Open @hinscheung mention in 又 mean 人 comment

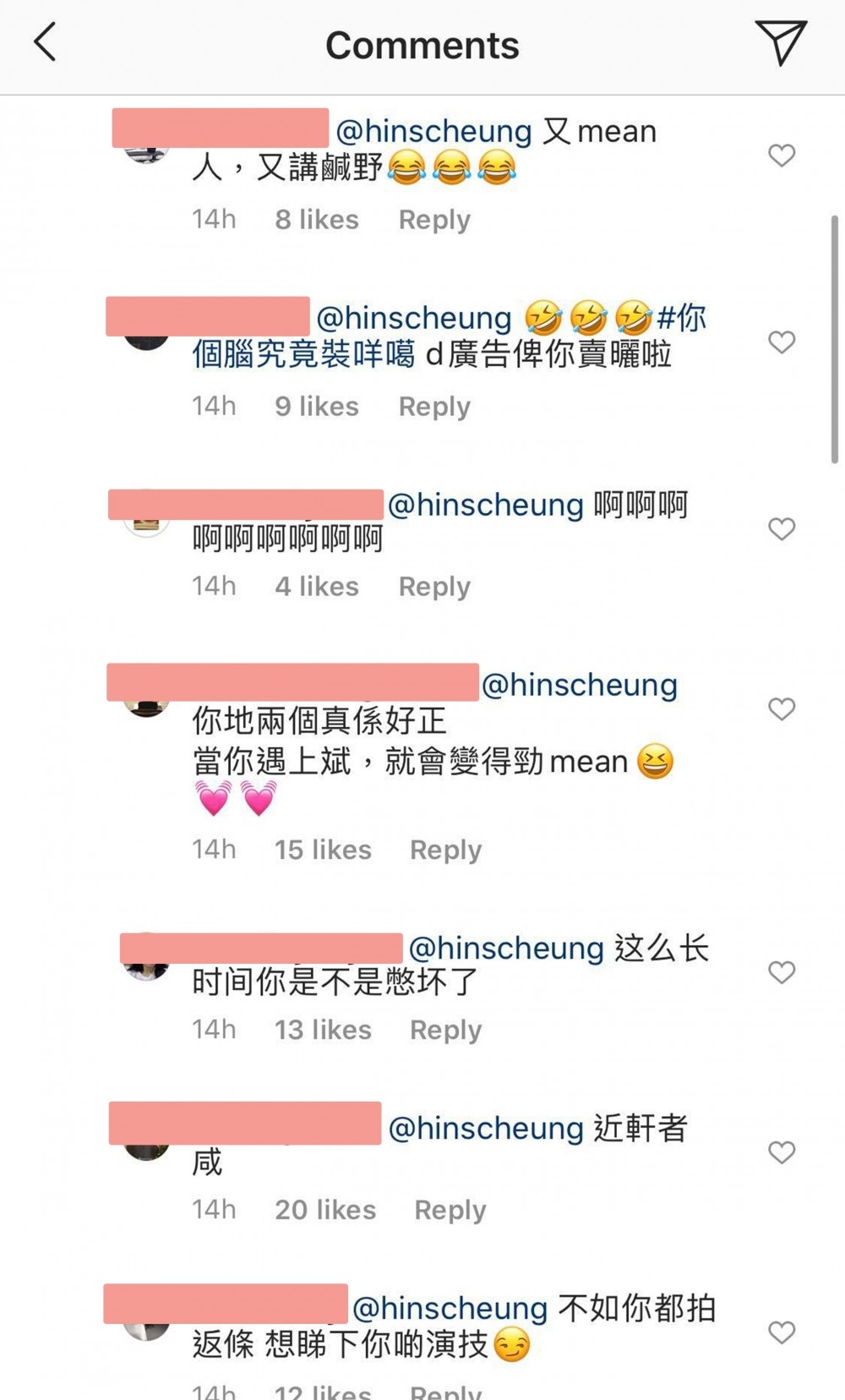coord(433,132)
